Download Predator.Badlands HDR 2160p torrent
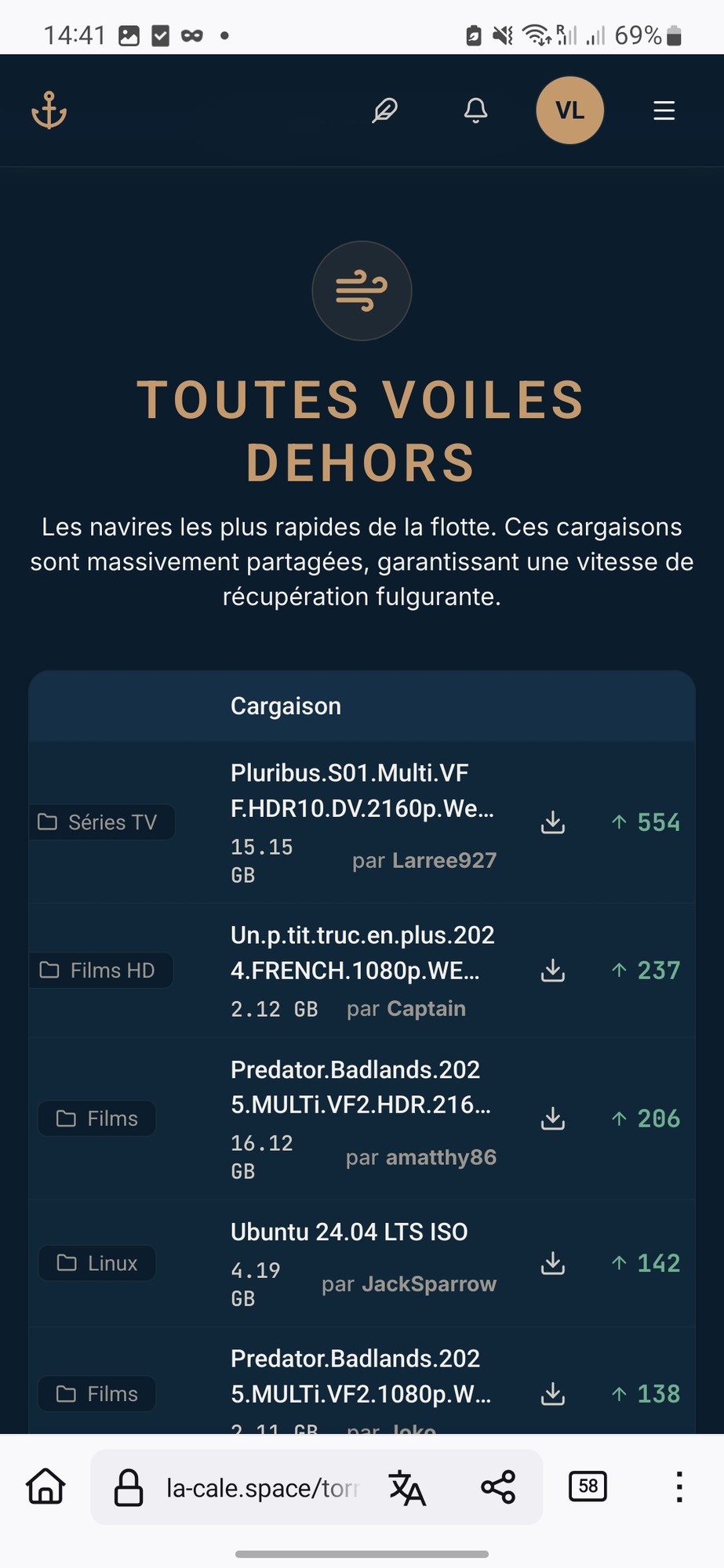Image resolution: width=724 pixels, height=1568 pixels. 553,1118
